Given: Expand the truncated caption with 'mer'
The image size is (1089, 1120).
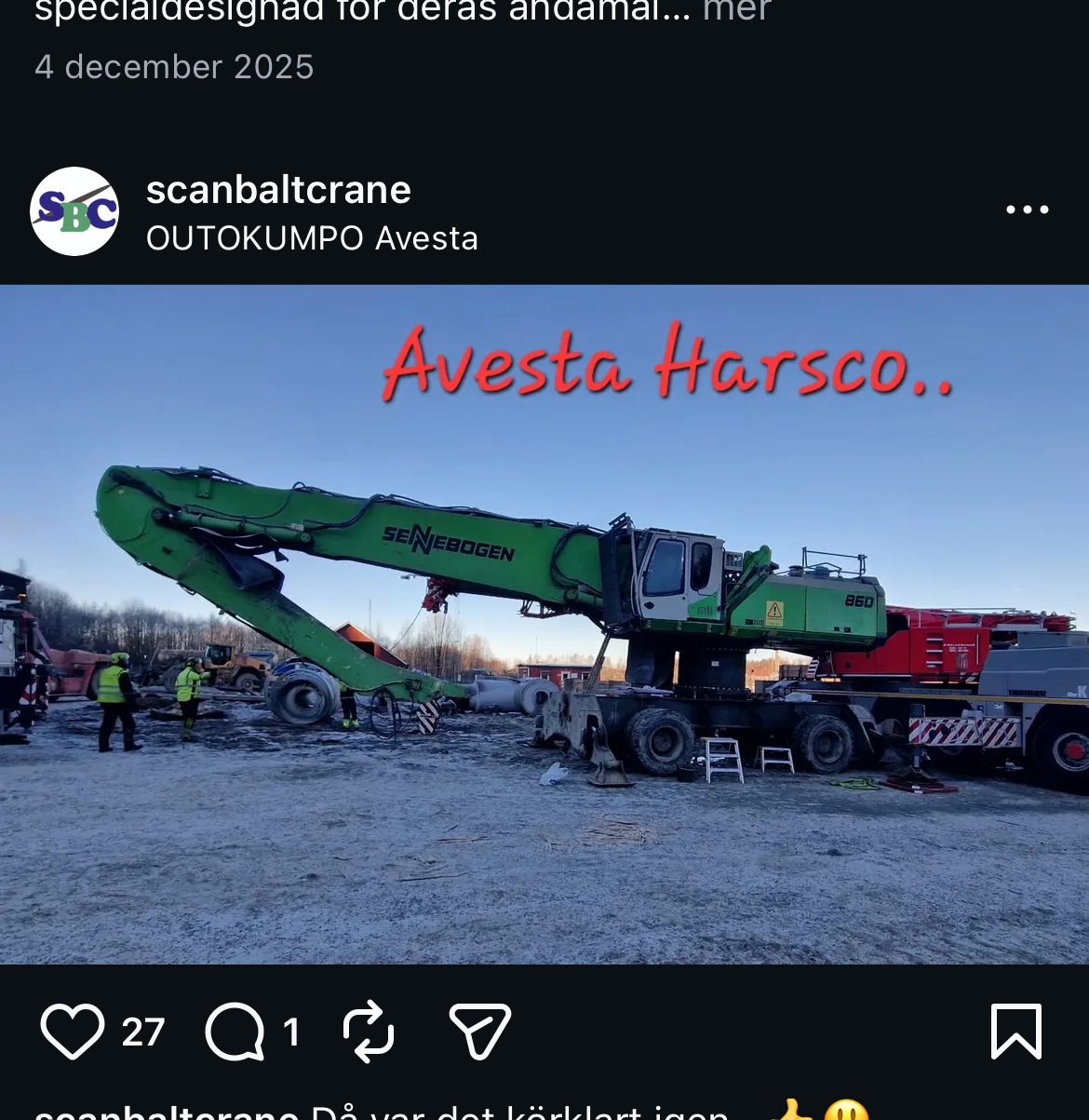Looking at the screenshot, I should click(736, 12).
